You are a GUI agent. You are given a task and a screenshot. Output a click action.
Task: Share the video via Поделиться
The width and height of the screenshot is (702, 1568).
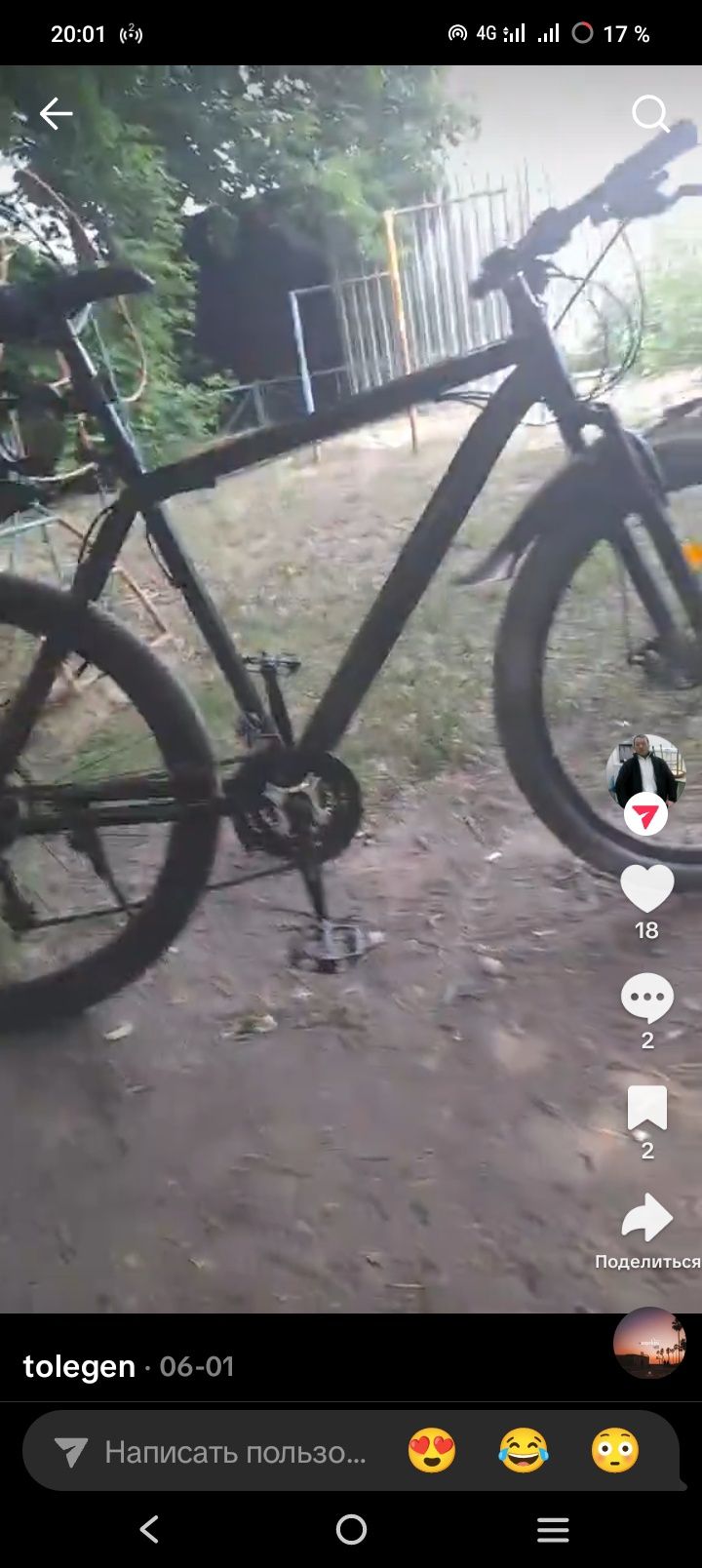tap(647, 1219)
